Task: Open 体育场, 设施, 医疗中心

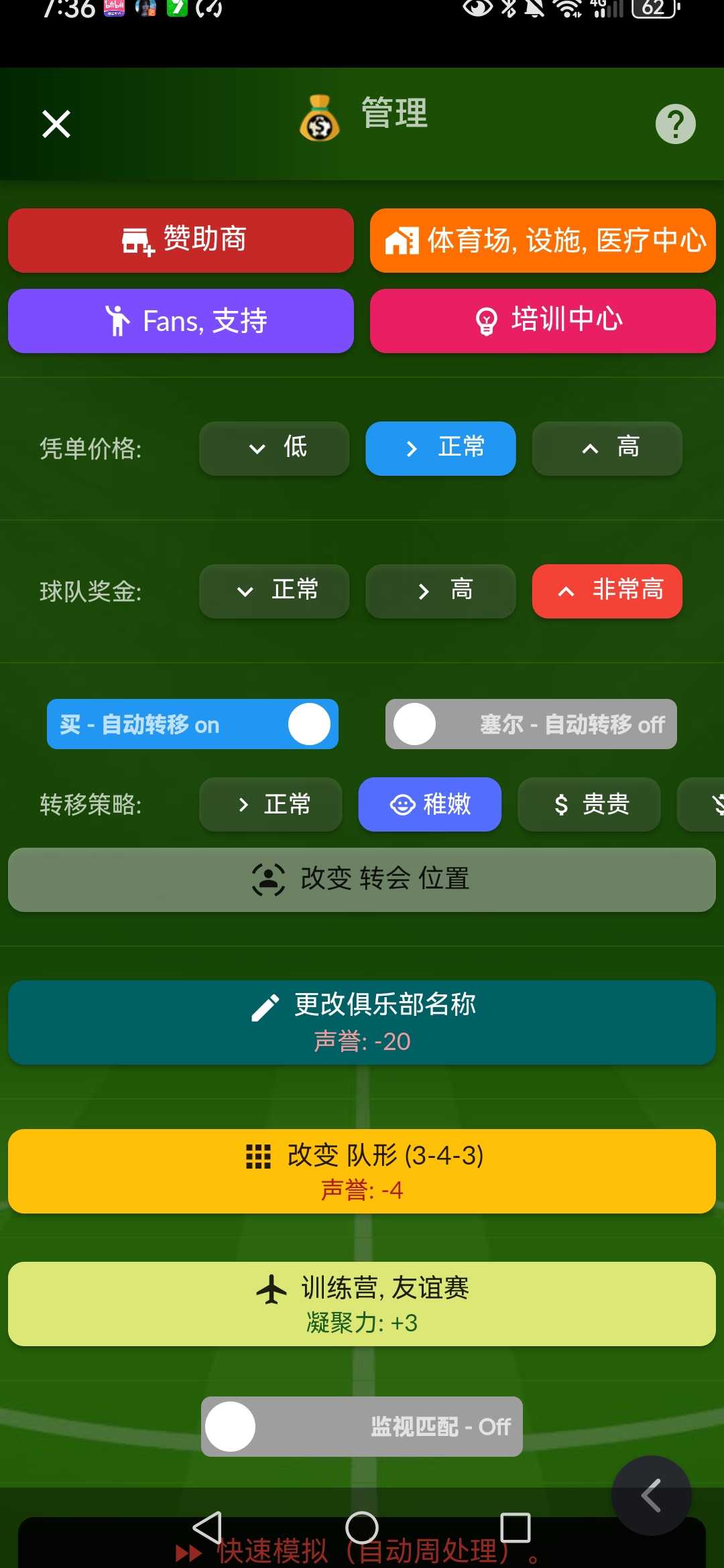Action: coord(543,241)
